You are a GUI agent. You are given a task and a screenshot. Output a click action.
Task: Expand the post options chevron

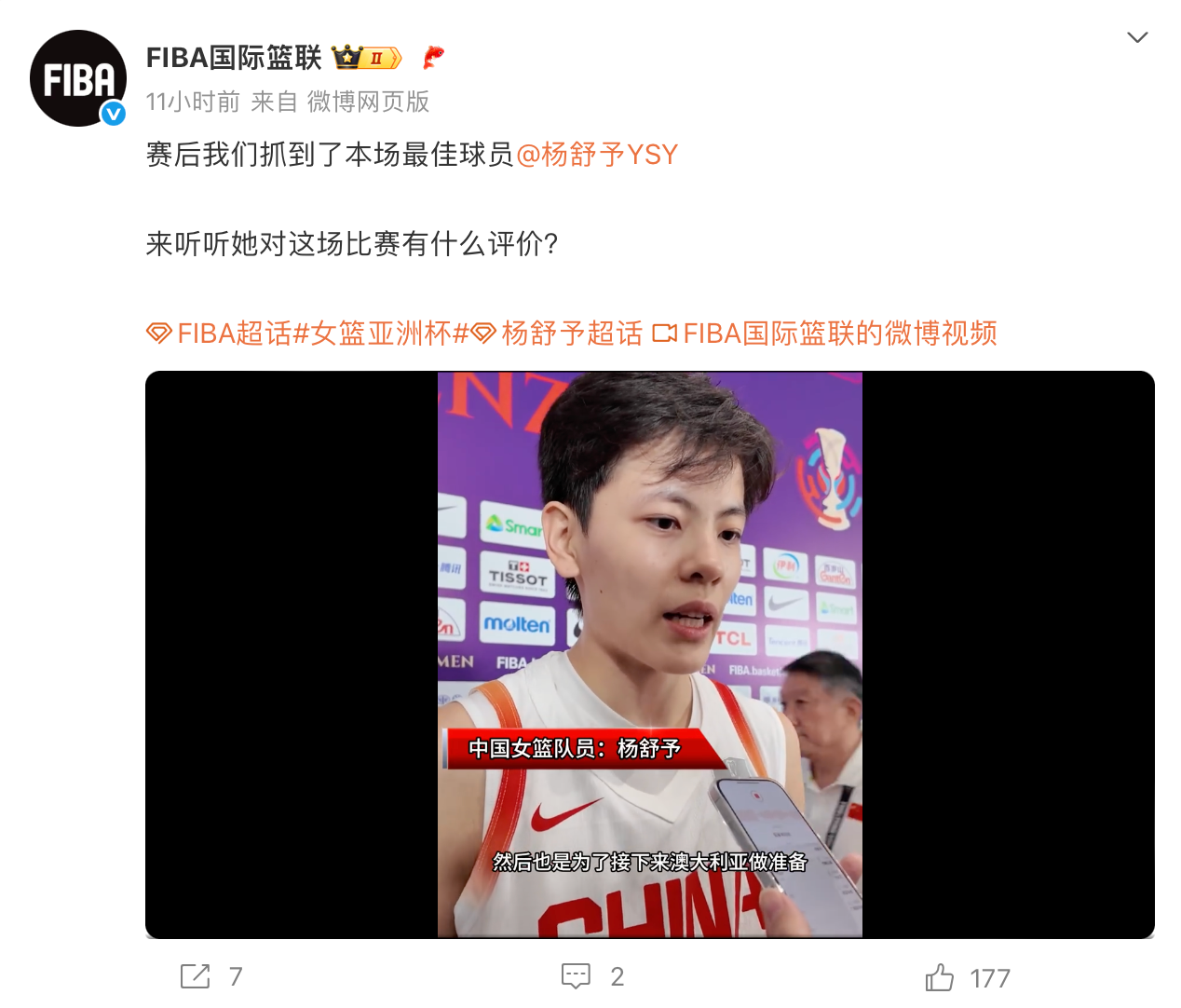click(x=1136, y=37)
